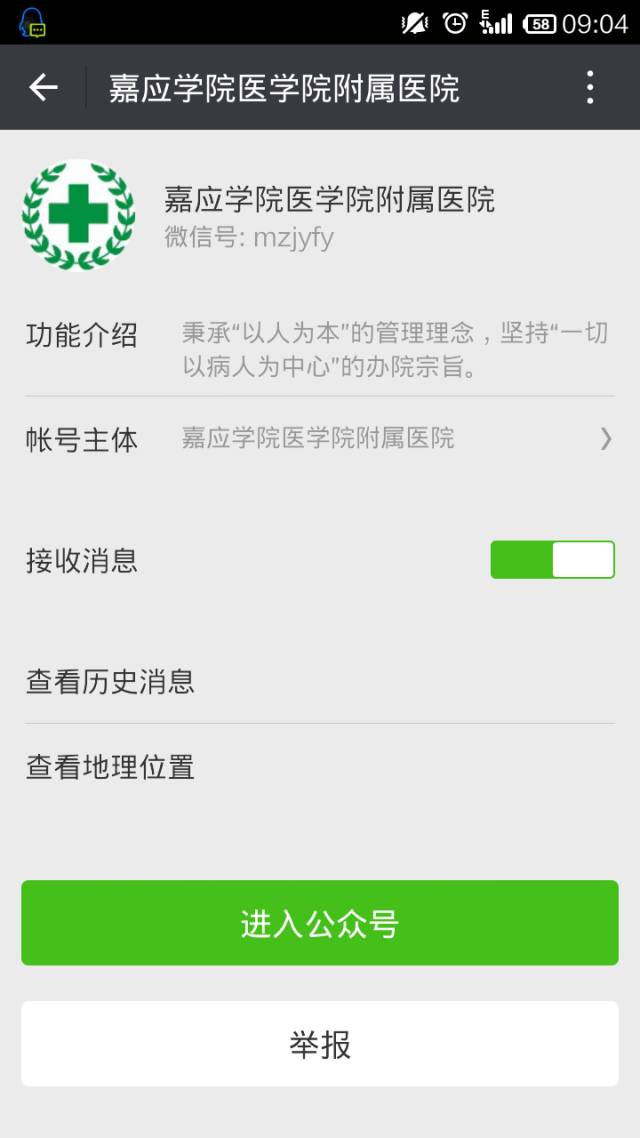
Task: Open the three-dot overflow menu
Action: tap(590, 88)
